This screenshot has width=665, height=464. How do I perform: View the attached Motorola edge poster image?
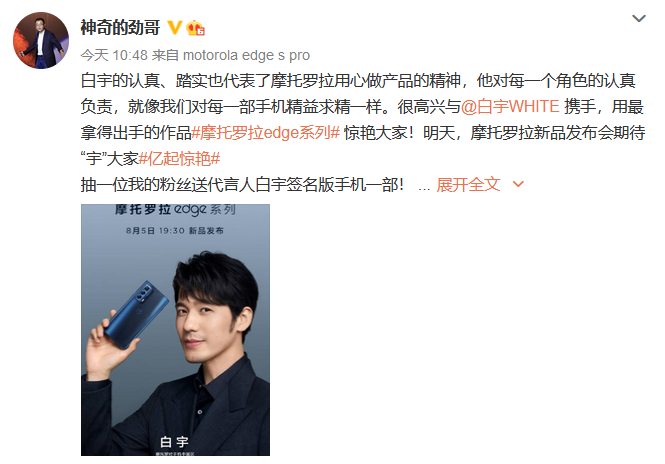(175, 329)
